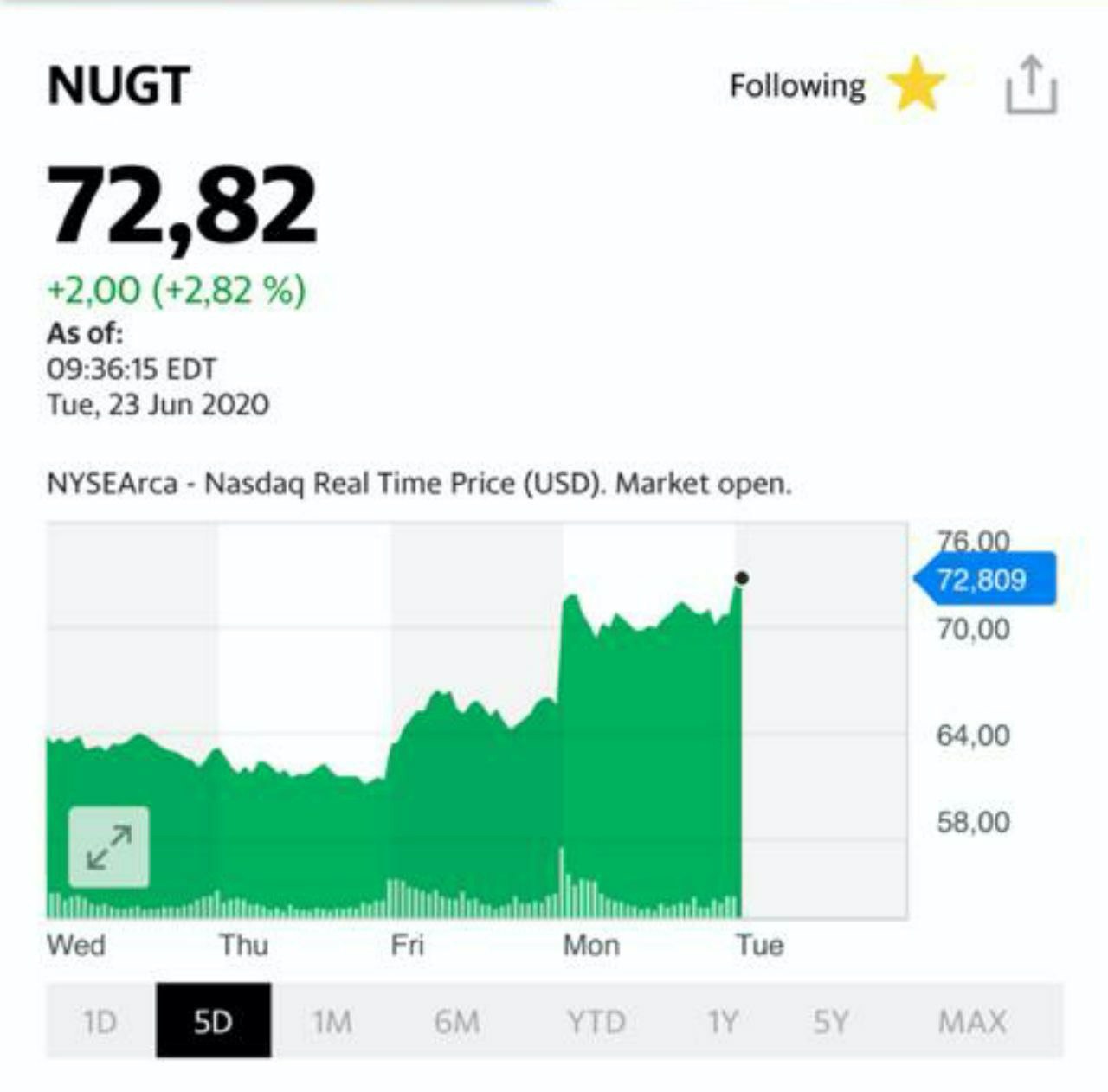This screenshot has height=1092, width=1108.
Task: Select the 5D chart range
Action: (x=213, y=1022)
